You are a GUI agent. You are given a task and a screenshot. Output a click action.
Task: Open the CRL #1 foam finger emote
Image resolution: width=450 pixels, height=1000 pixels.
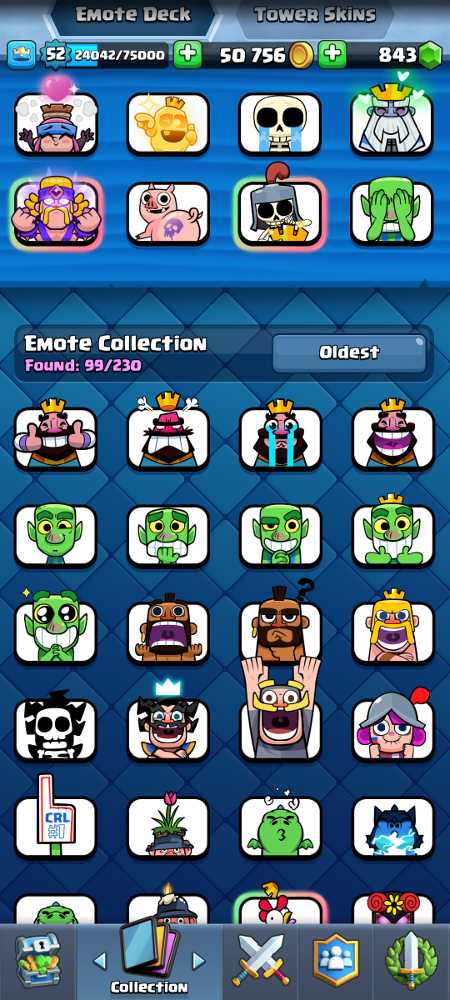[x=55, y=823]
